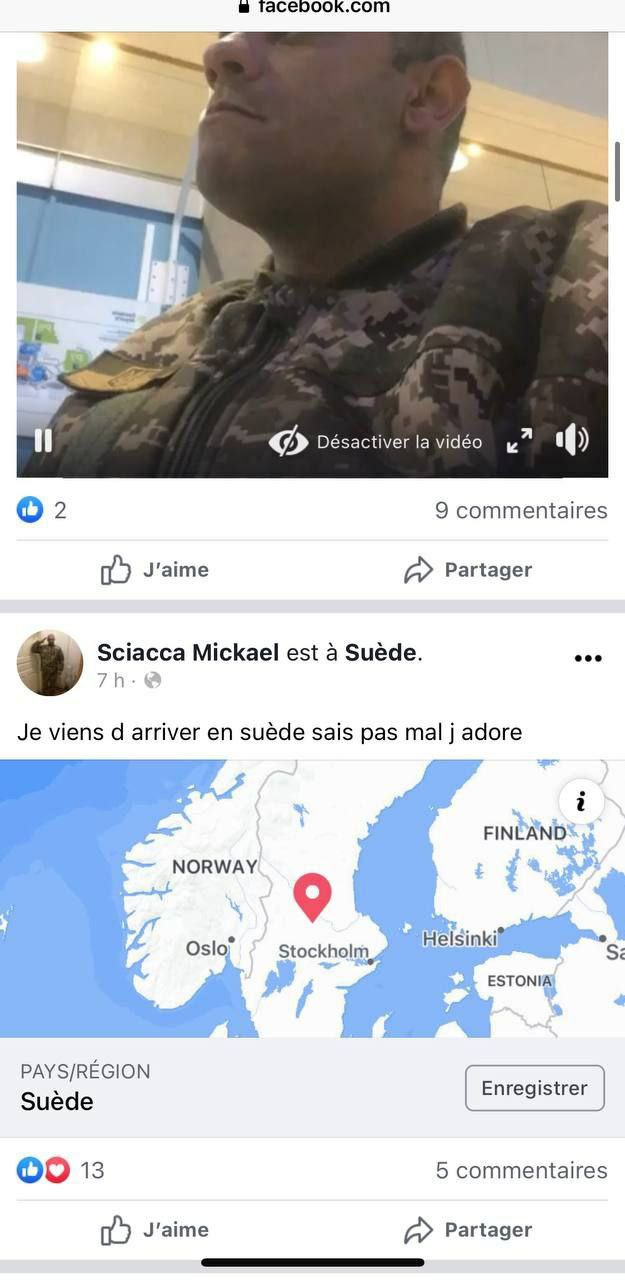
Task: Open the 5 commentaires on Suède post
Action: [520, 1170]
